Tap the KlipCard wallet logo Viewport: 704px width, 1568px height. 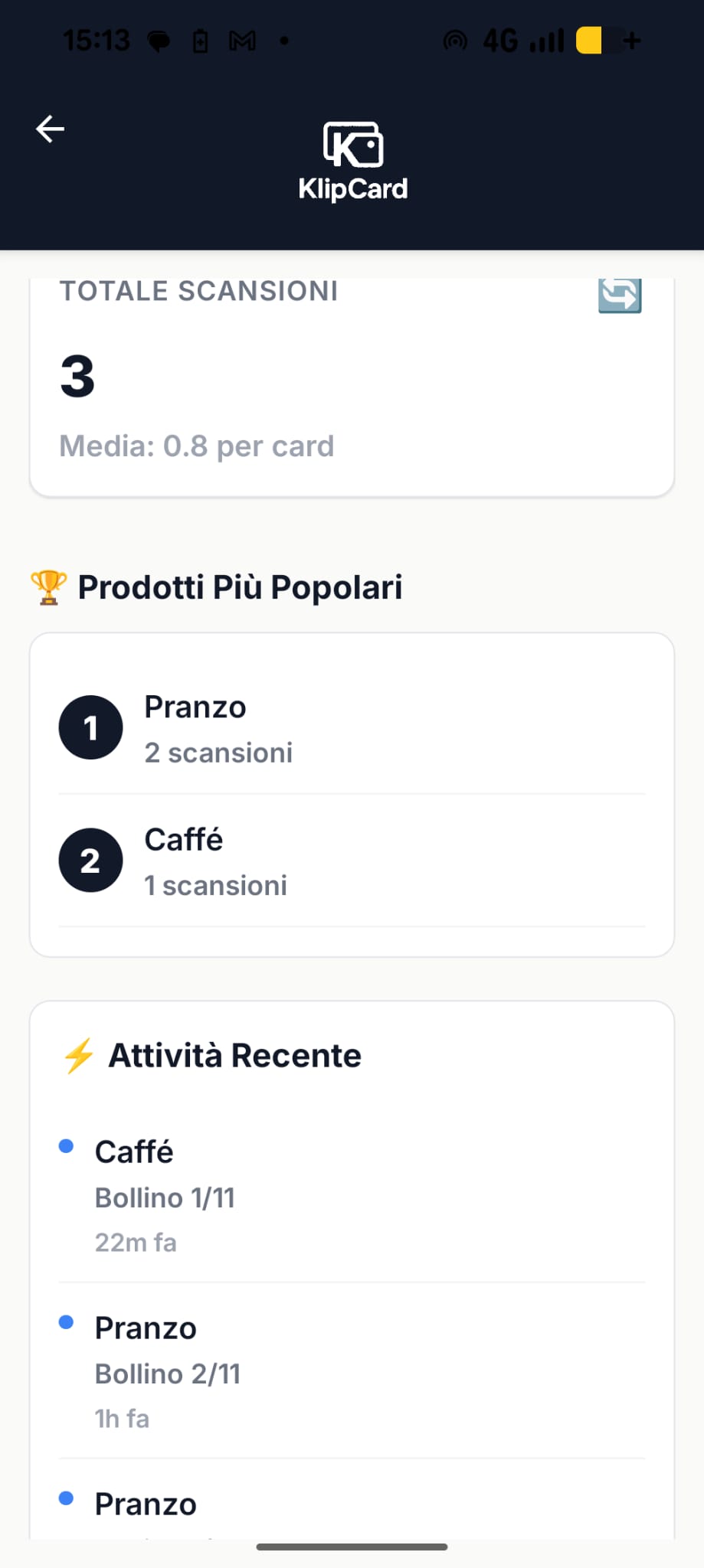tap(352, 144)
